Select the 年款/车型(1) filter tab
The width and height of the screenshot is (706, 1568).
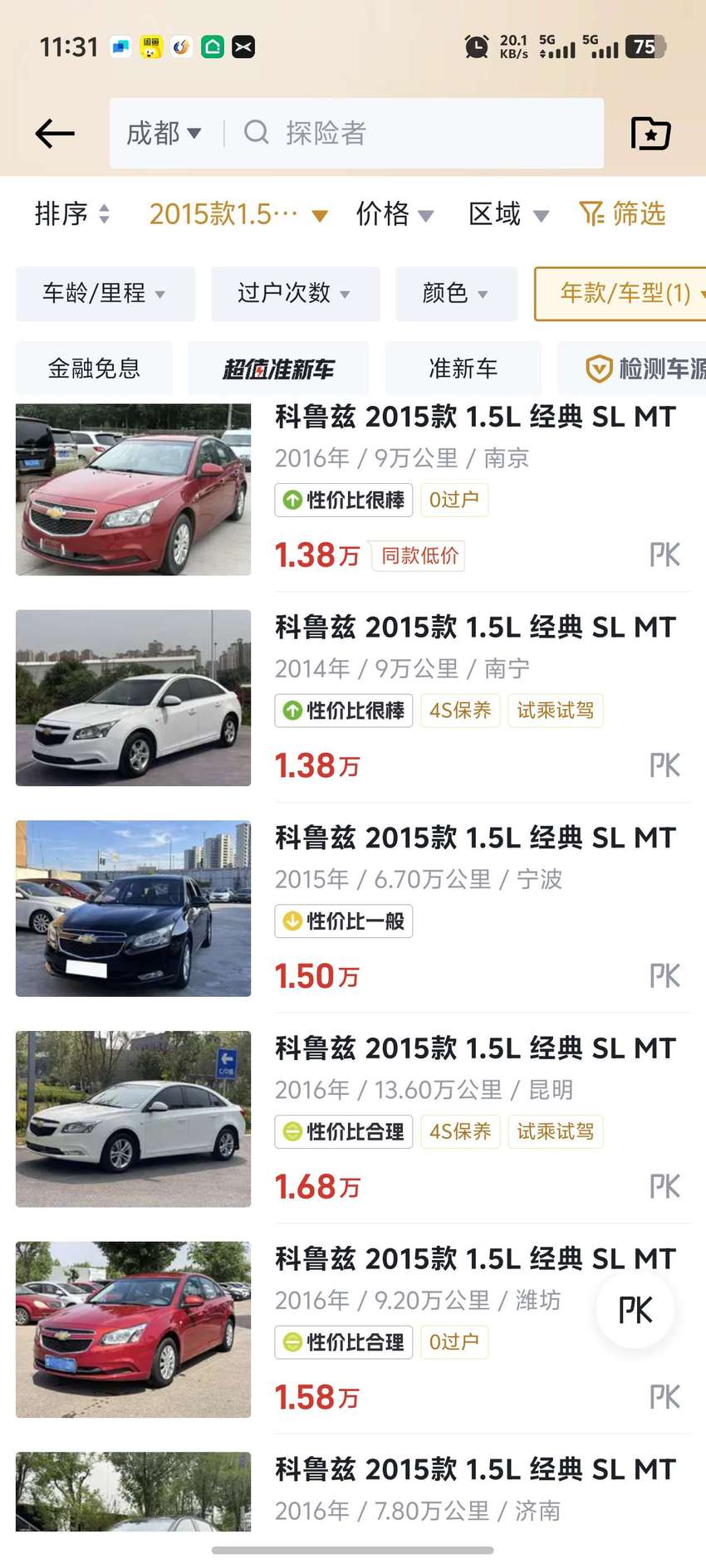click(x=629, y=293)
